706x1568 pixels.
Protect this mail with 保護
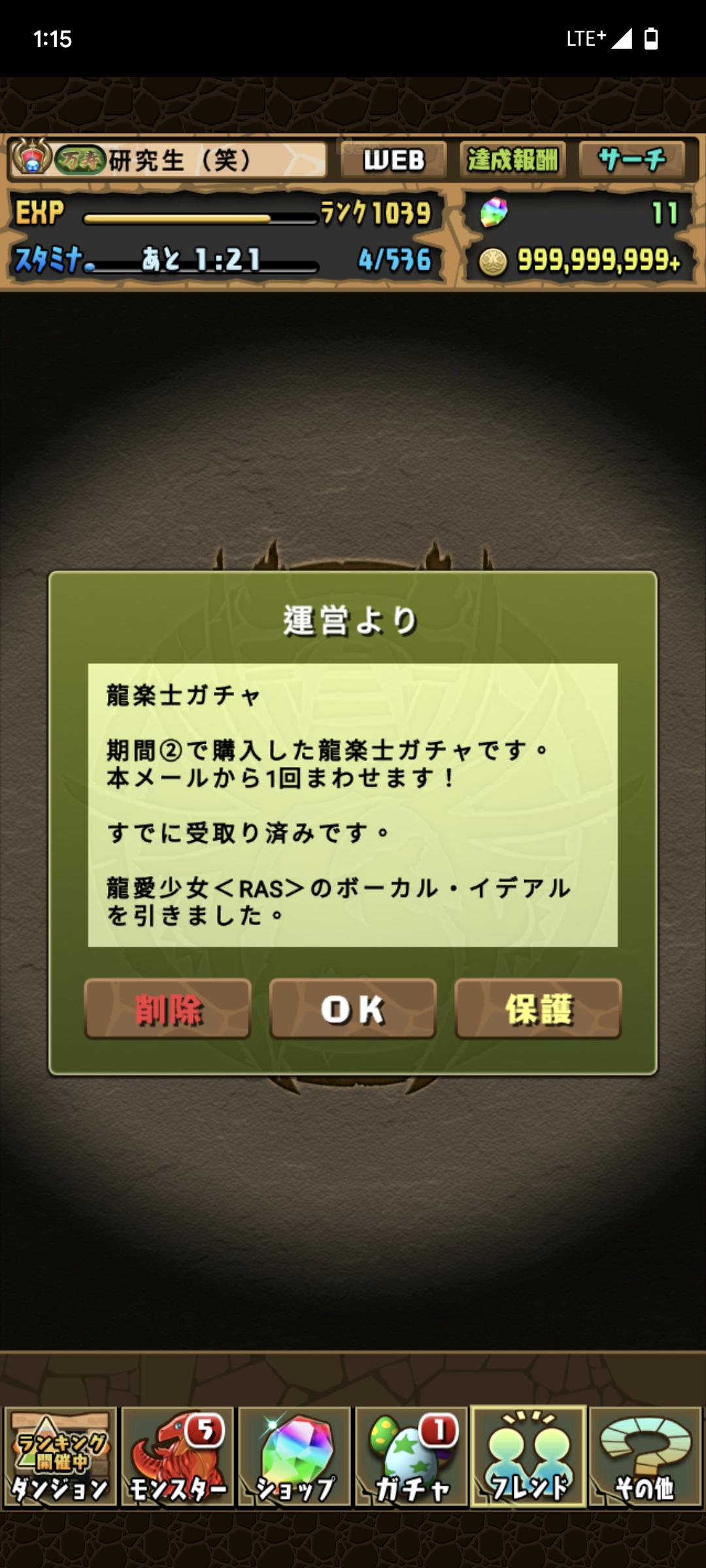click(x=538, y=1009)
